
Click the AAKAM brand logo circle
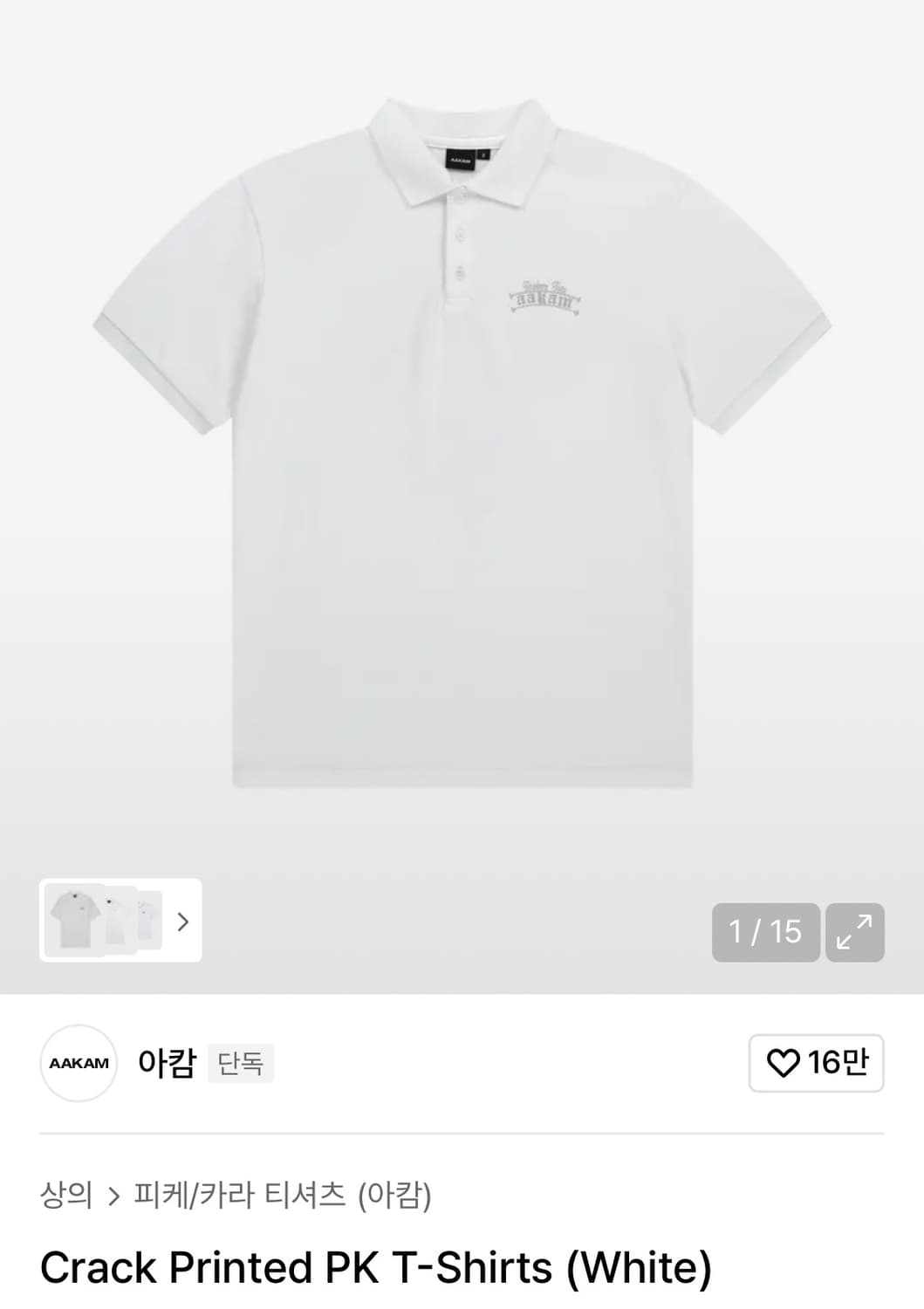coord(78,1064)
